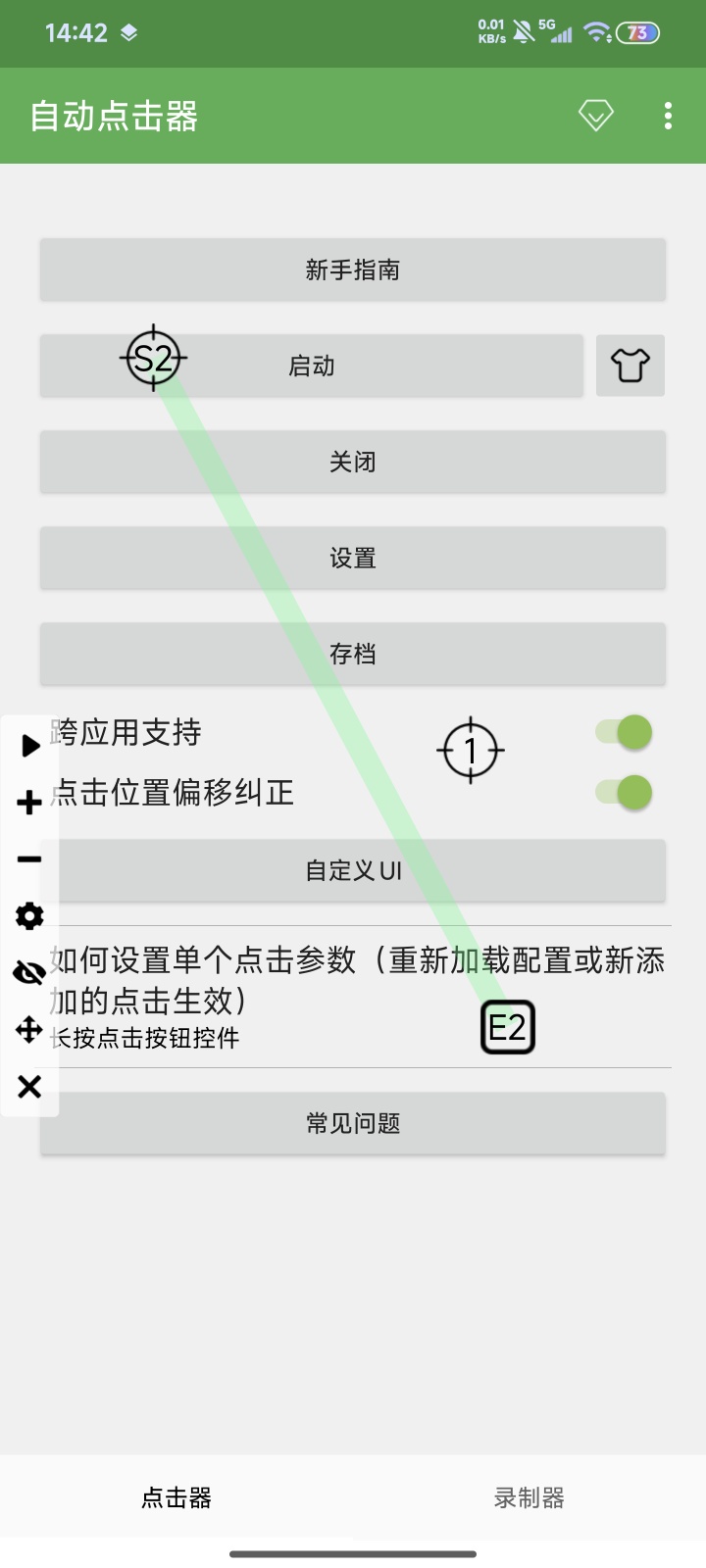Open the 新手指南 guide
This screenshot has width=706, height=1568.
pos(353,269)
